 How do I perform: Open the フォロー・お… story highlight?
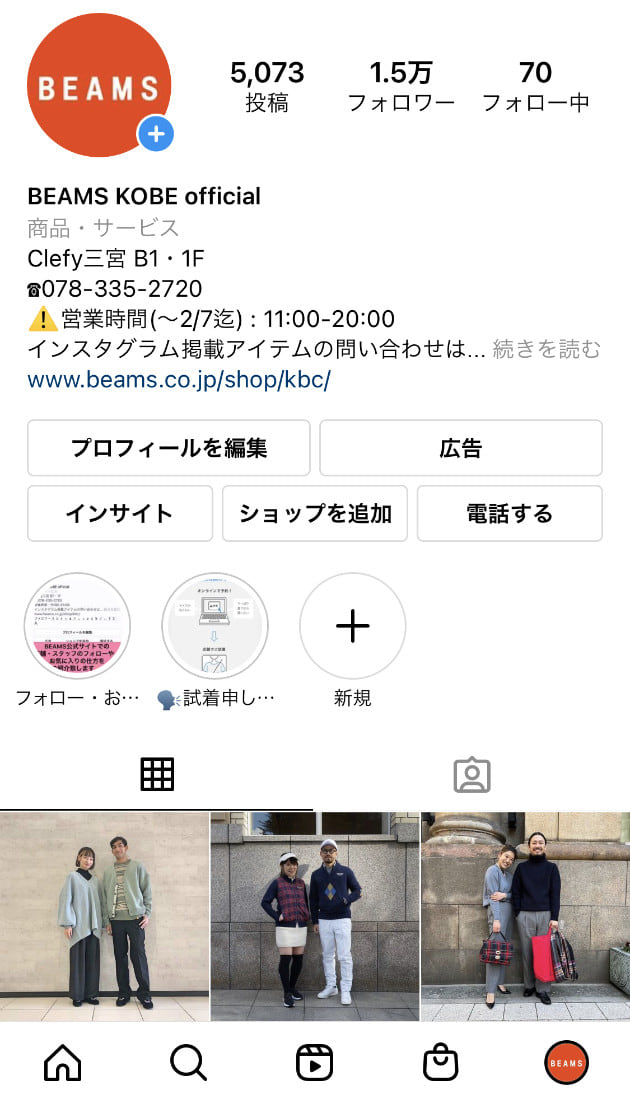point(77,627)
